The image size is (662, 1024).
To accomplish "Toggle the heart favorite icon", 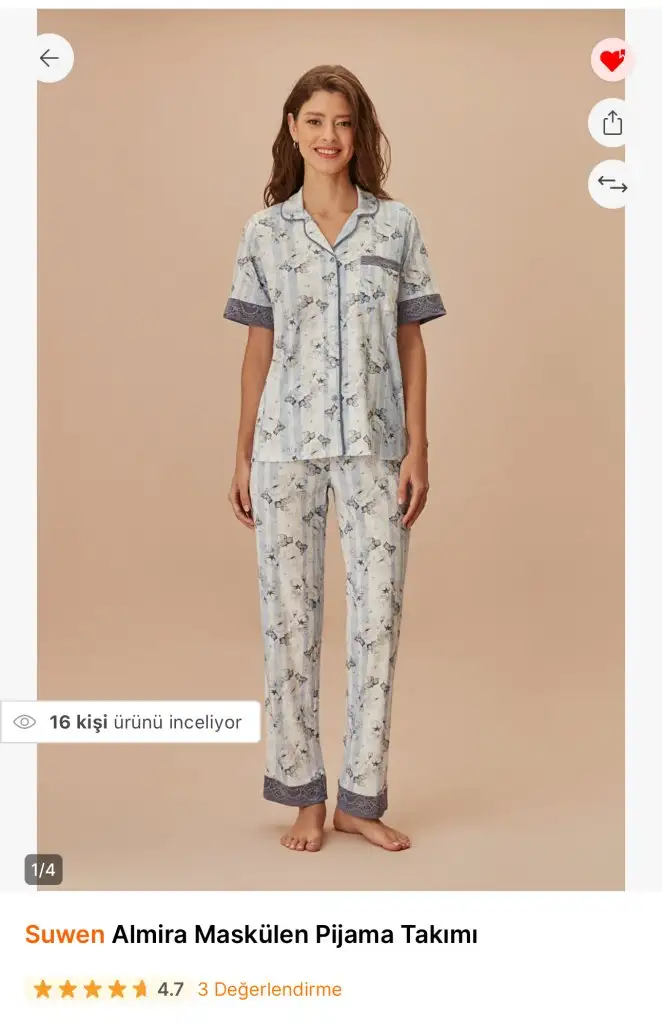I will pyautogui.click(x=612, y=60).
